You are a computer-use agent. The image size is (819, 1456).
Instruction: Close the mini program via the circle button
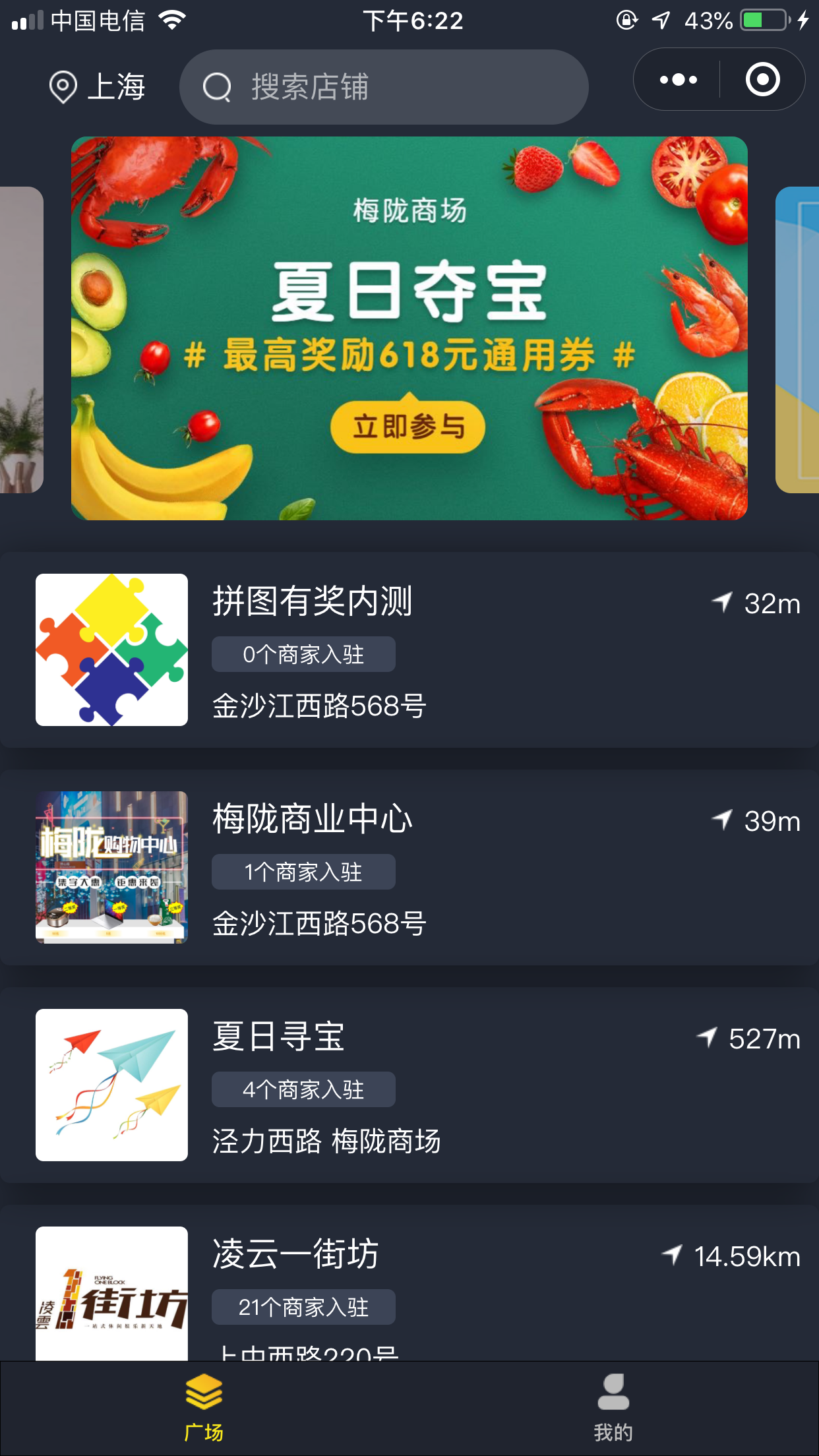tap(762, 80)
